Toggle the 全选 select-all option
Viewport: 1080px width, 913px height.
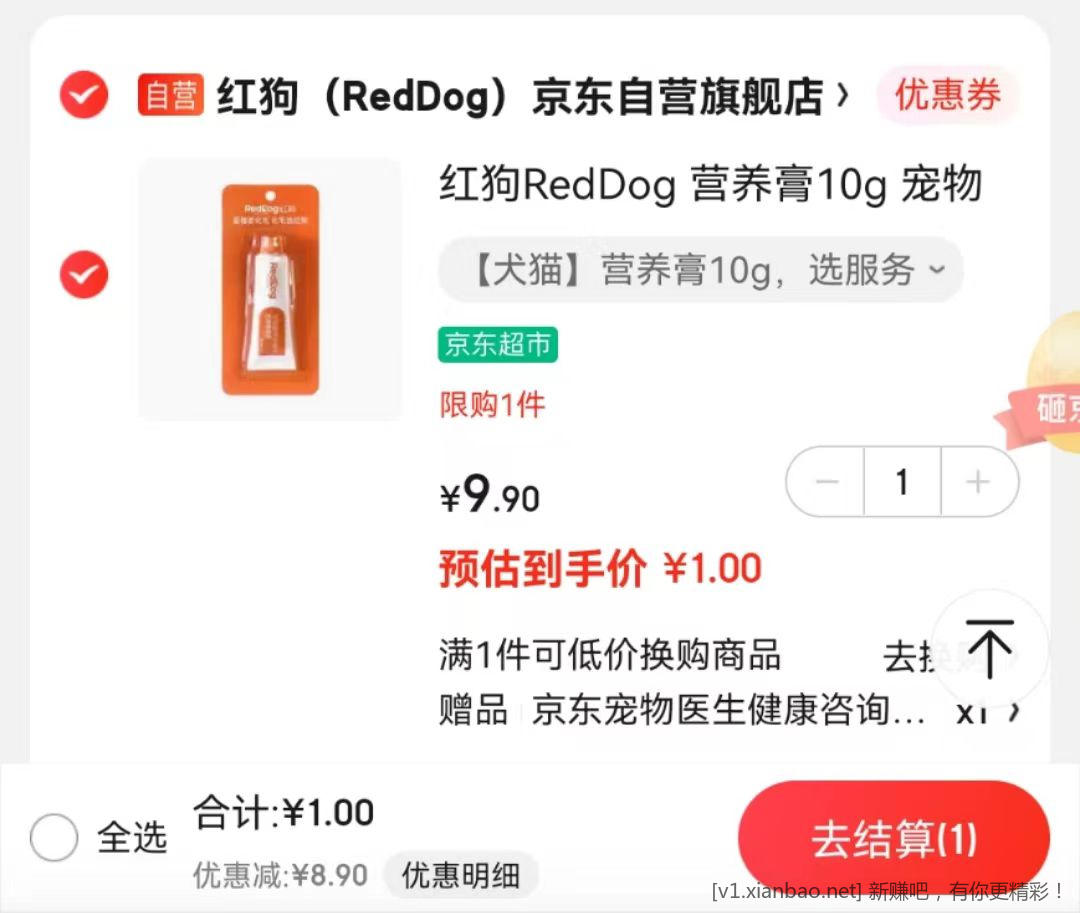(x=55, y=838)
